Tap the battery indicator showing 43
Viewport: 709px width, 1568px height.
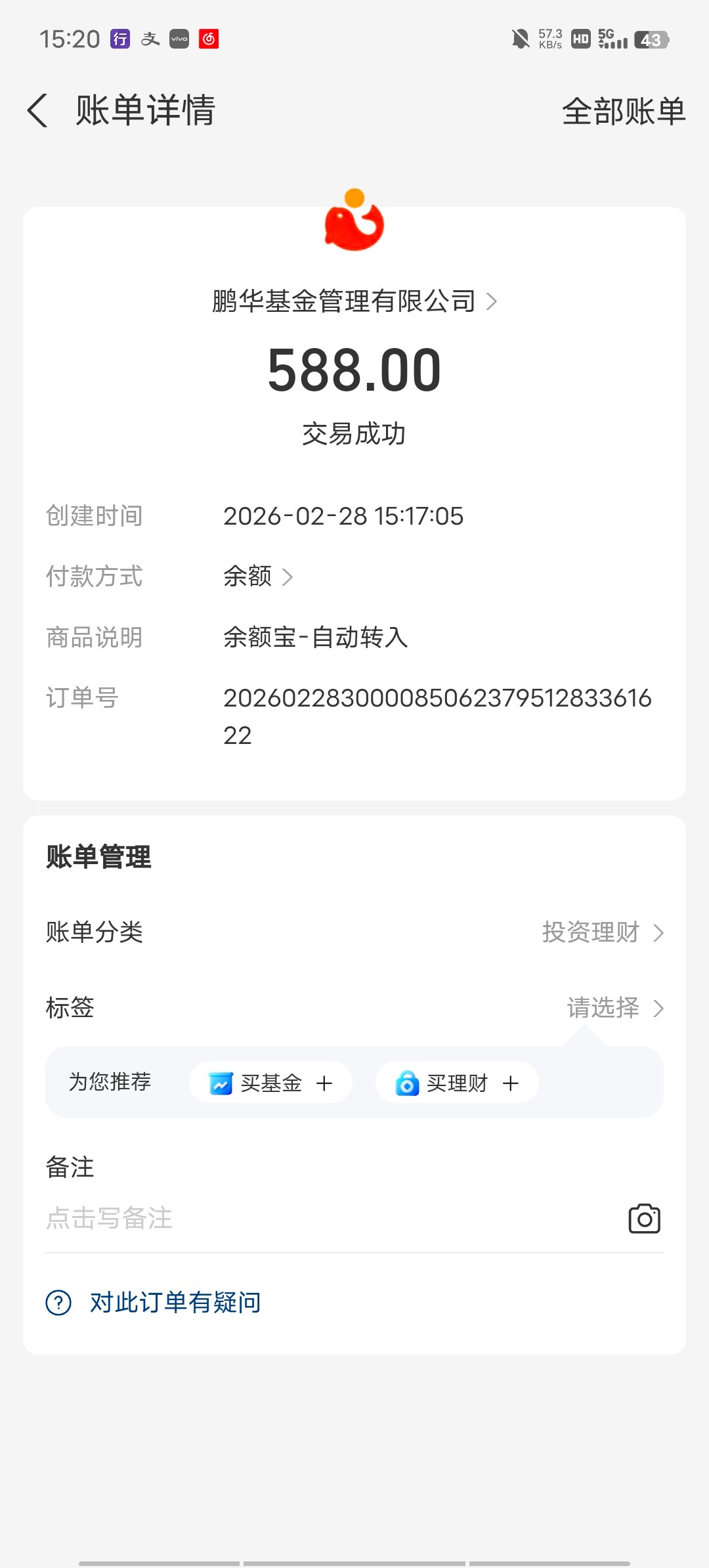(651, 39)
